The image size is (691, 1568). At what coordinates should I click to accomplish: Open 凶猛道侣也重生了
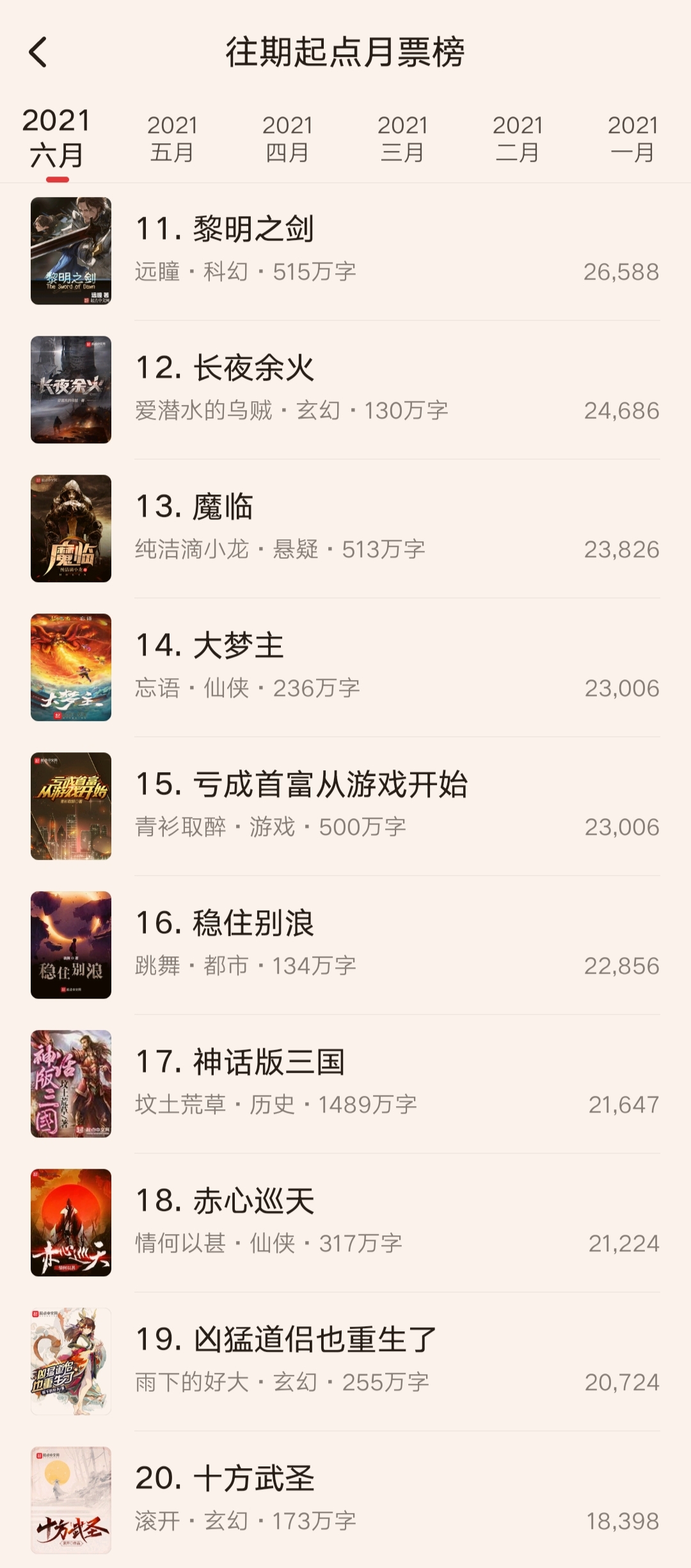coord(345,1361)
